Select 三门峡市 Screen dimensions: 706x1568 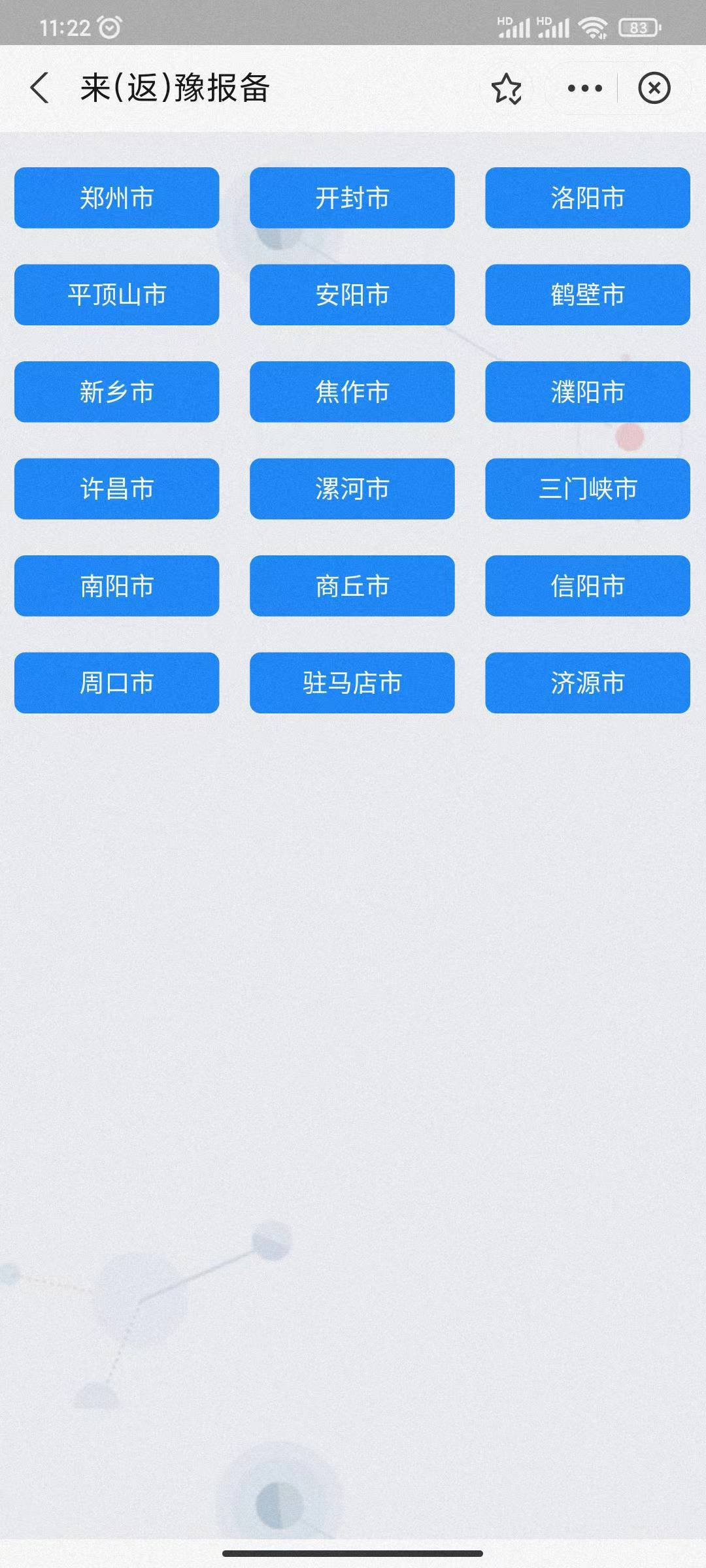coord(587,489)
